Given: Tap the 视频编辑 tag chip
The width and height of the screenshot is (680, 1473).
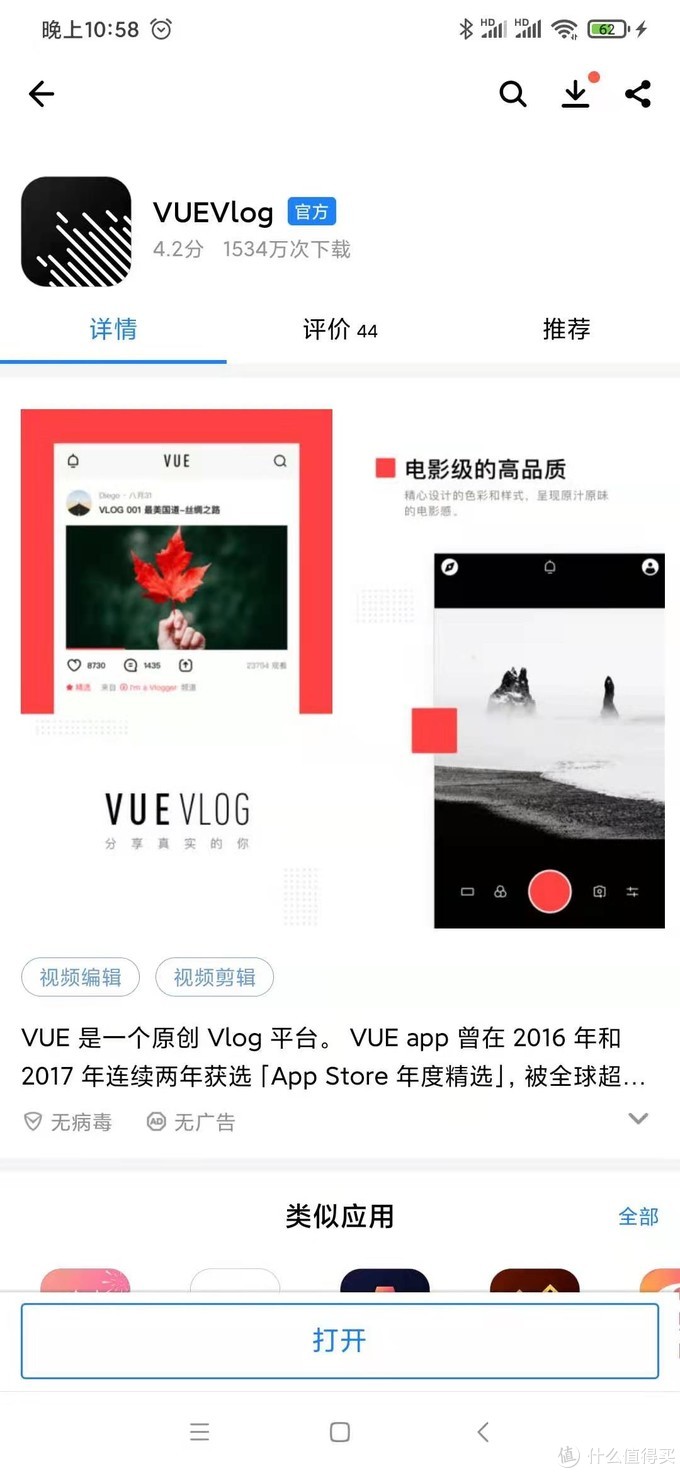Looking at the screenshot, I should click(x=80, y=977).
